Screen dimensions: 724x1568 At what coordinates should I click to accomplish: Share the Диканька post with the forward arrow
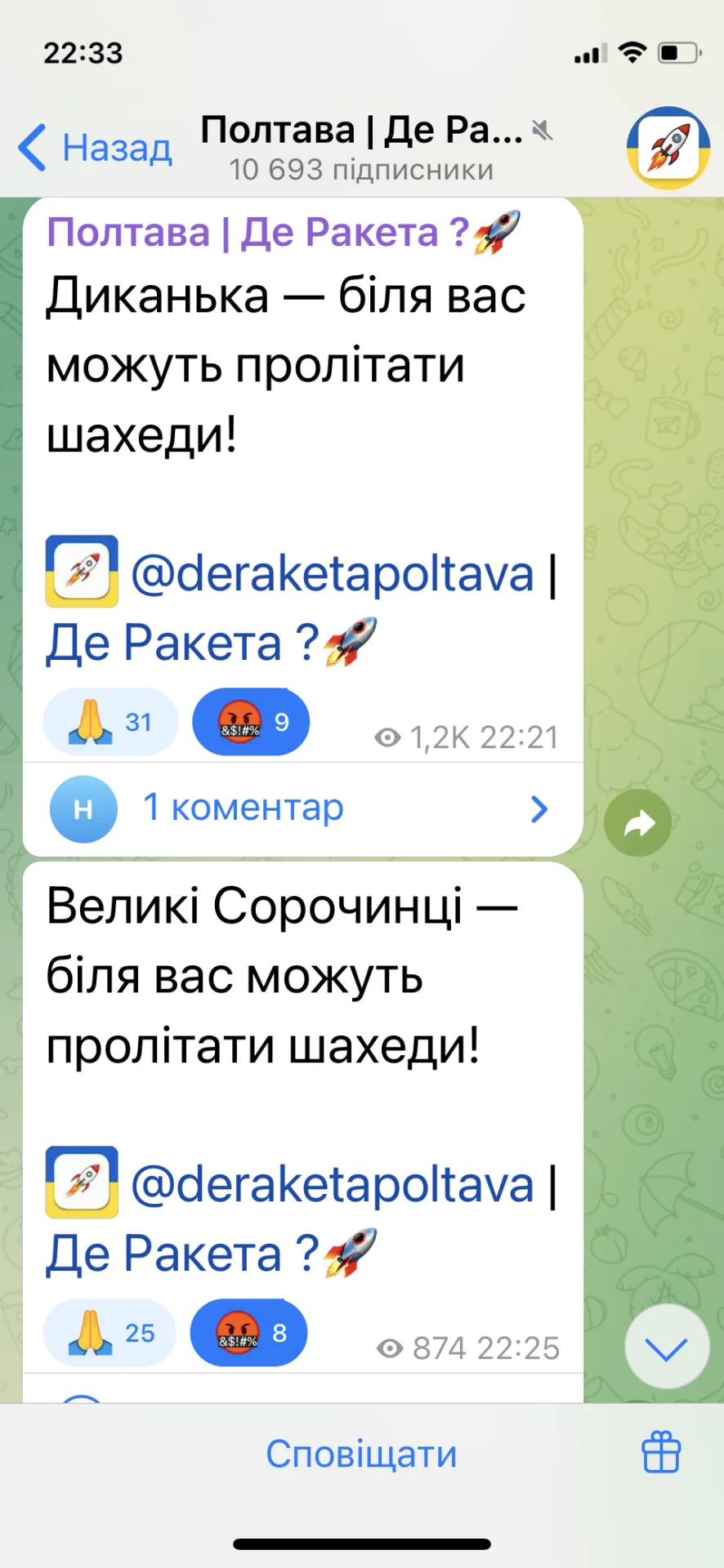point(638,822)
